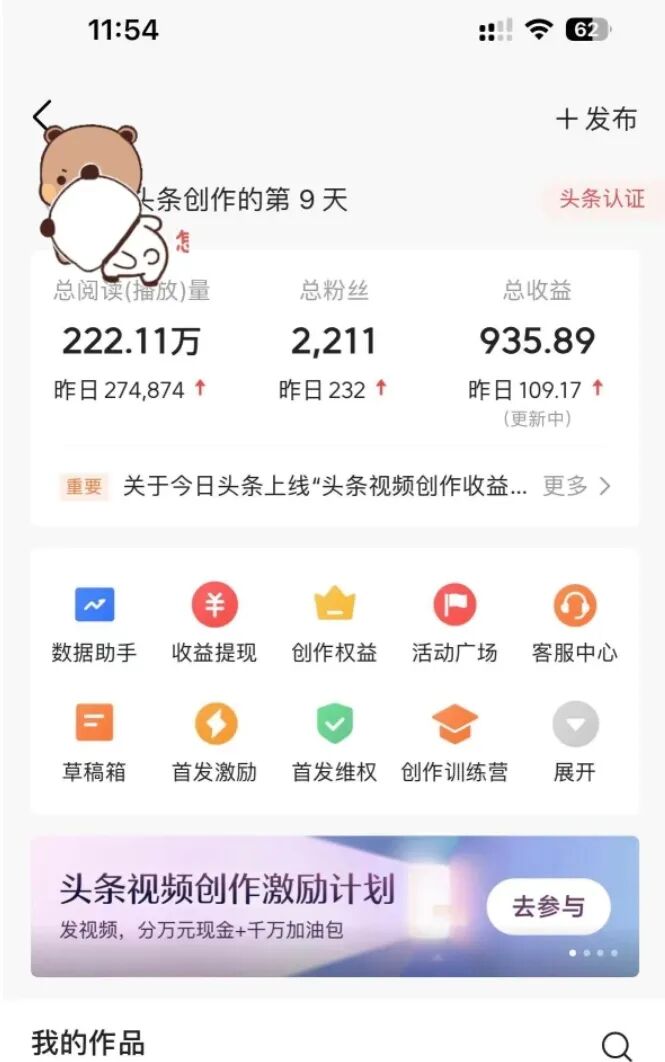Open the 总收益 earnings stat
The width and height of the screenshot is (665, 1062).
537,342
